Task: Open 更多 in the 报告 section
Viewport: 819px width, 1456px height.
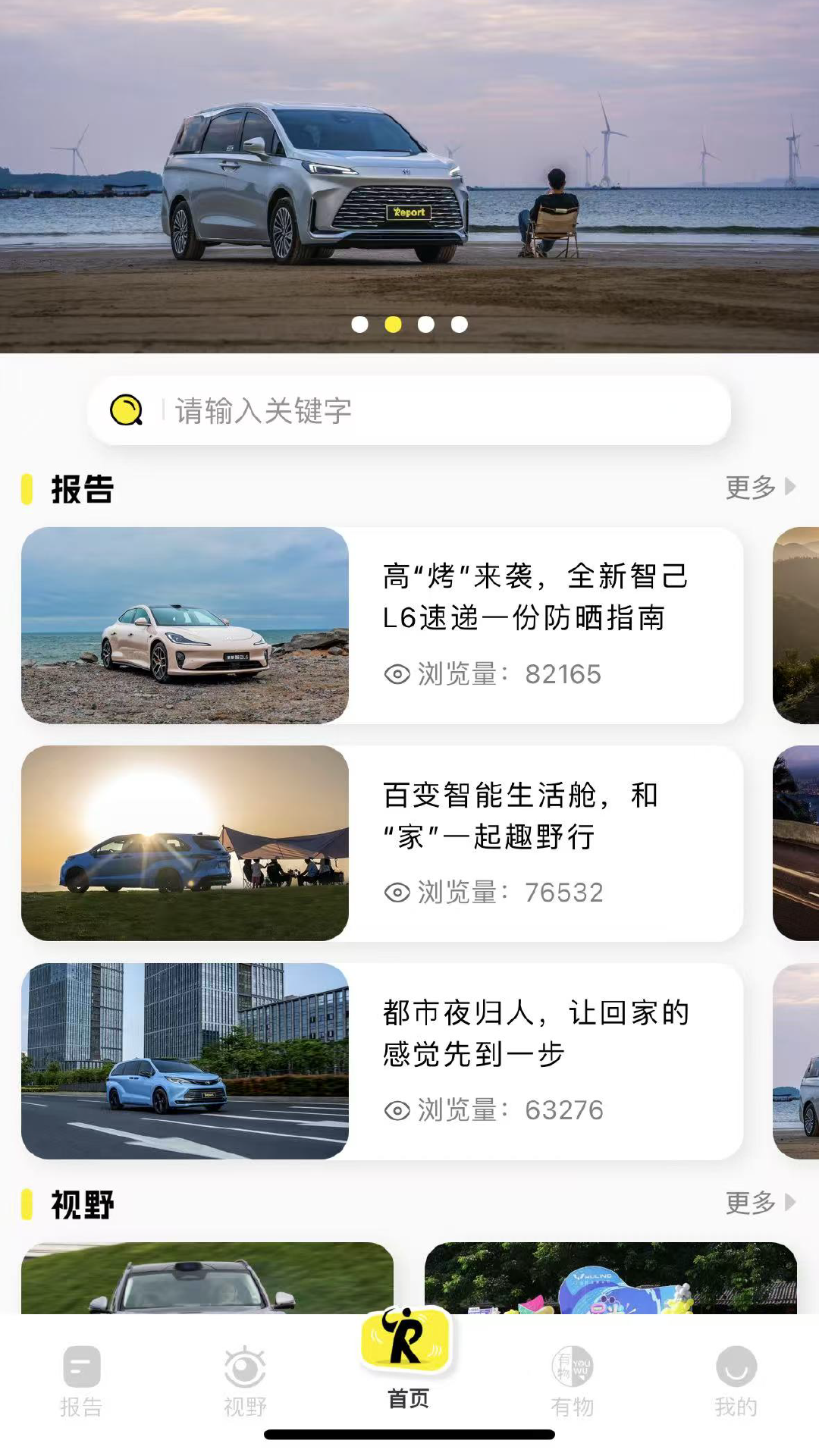Action: point(760,487)
